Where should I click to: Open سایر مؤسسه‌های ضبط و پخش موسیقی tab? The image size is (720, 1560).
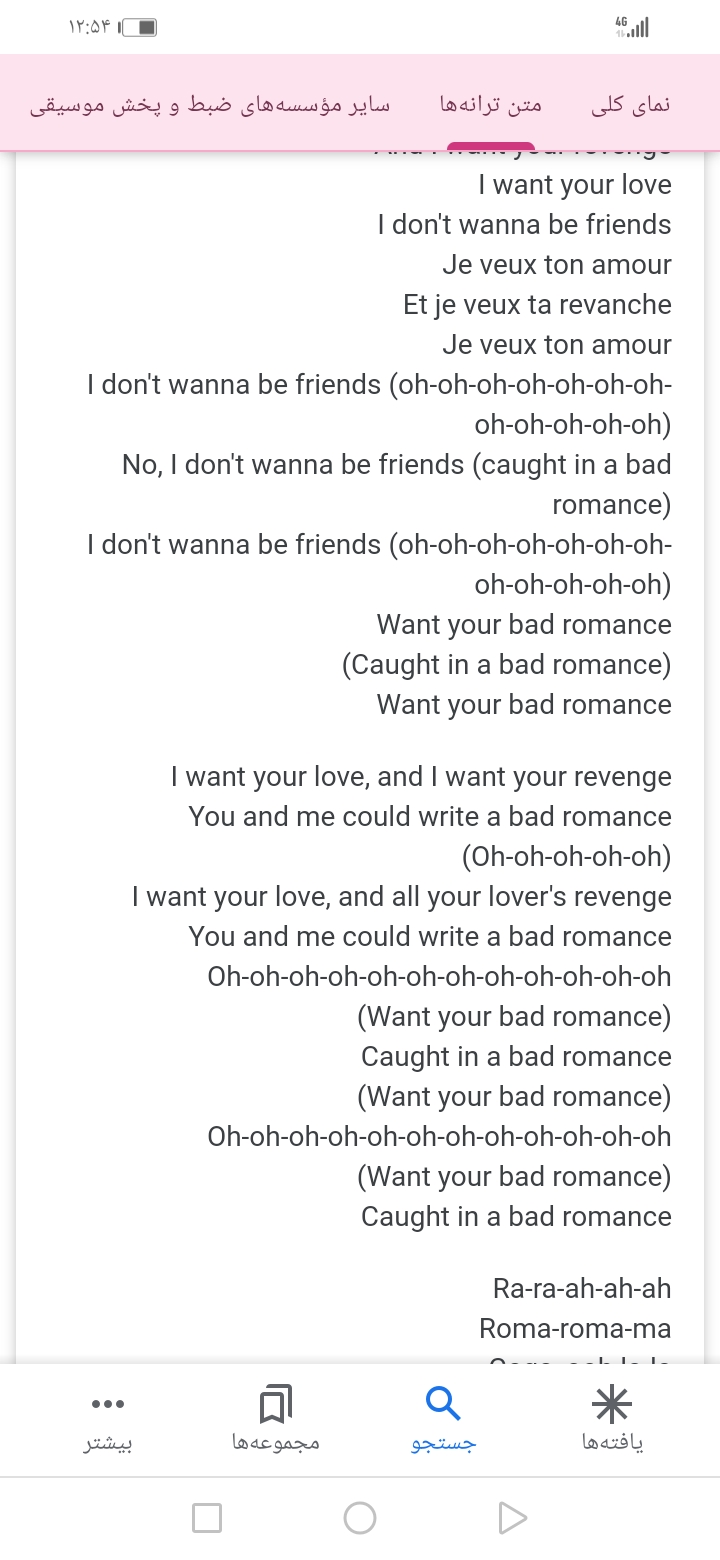tap(209, 104)
